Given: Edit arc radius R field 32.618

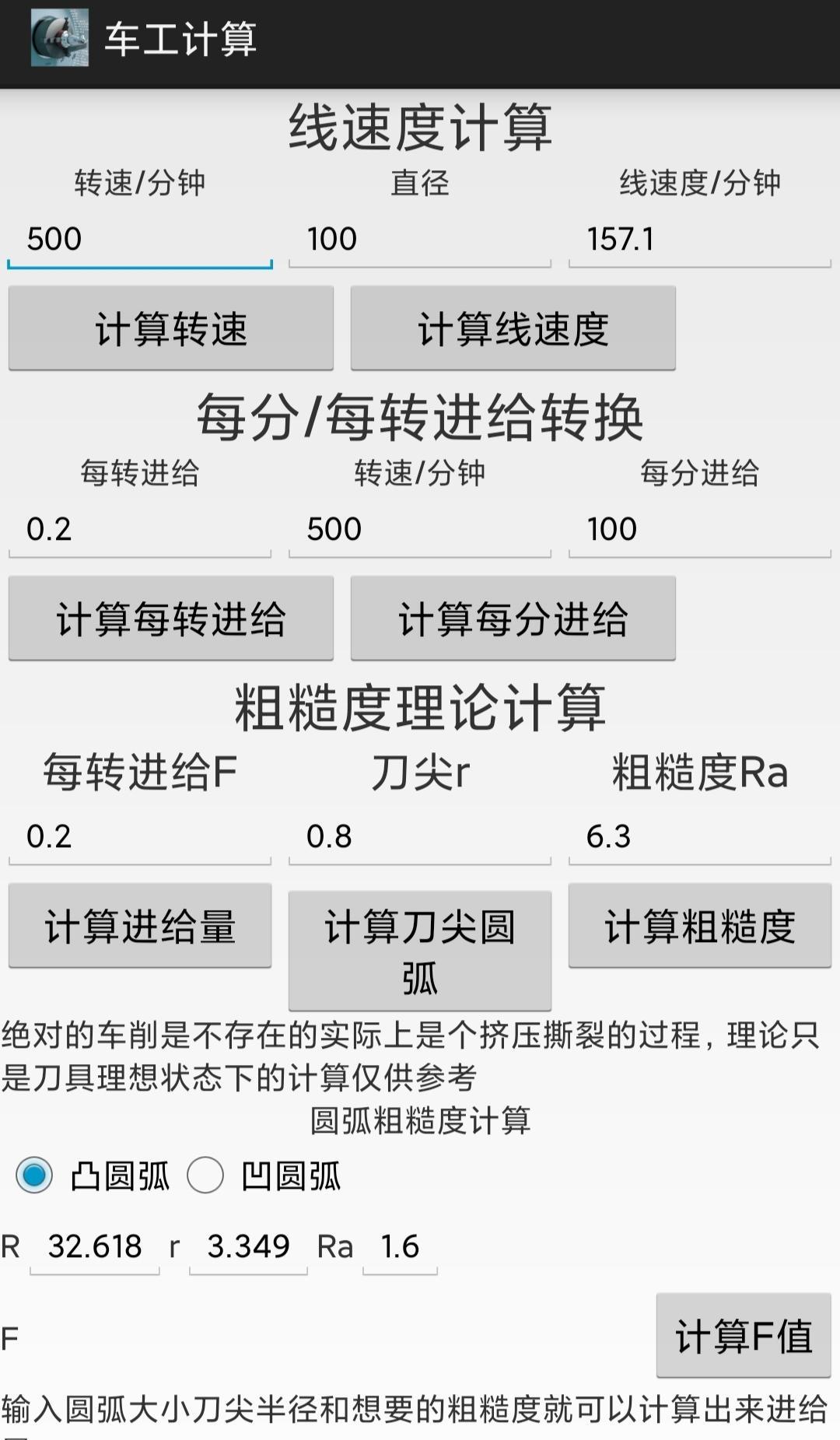Looking at the screenshot, I should click(x=95, y=1247).
